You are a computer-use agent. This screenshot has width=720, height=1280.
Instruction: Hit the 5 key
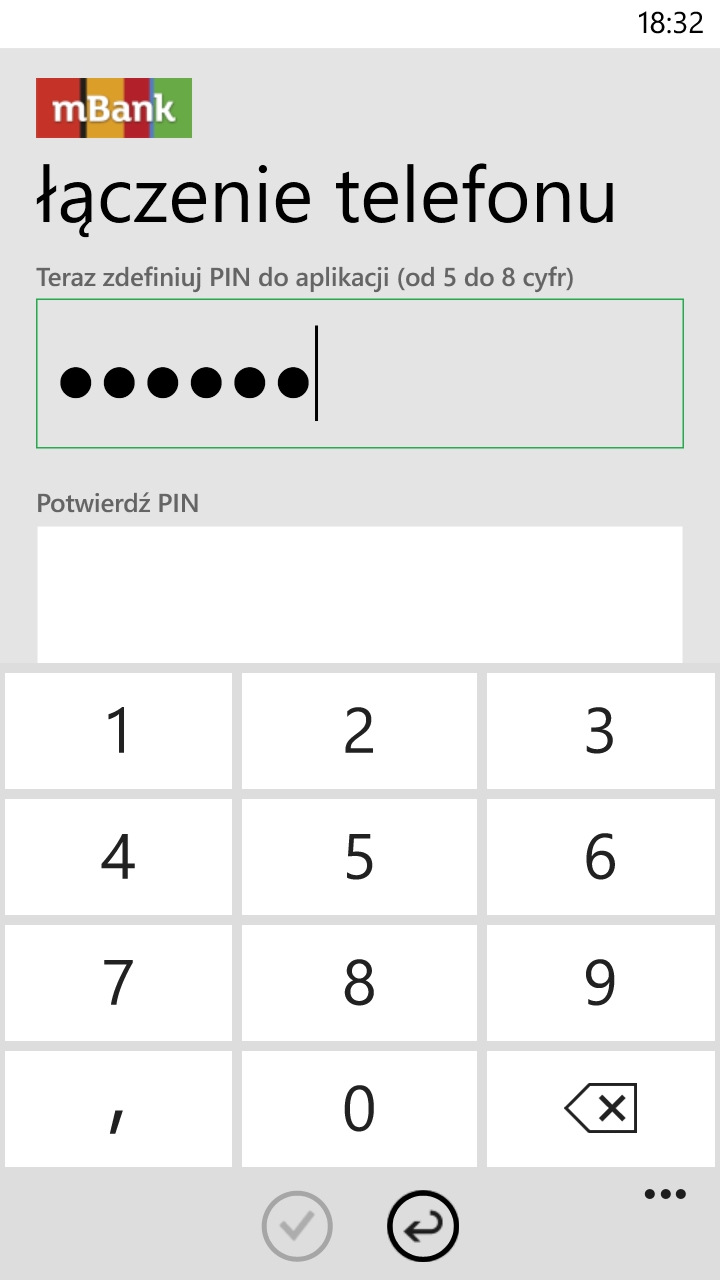click(x=359, y=857)
